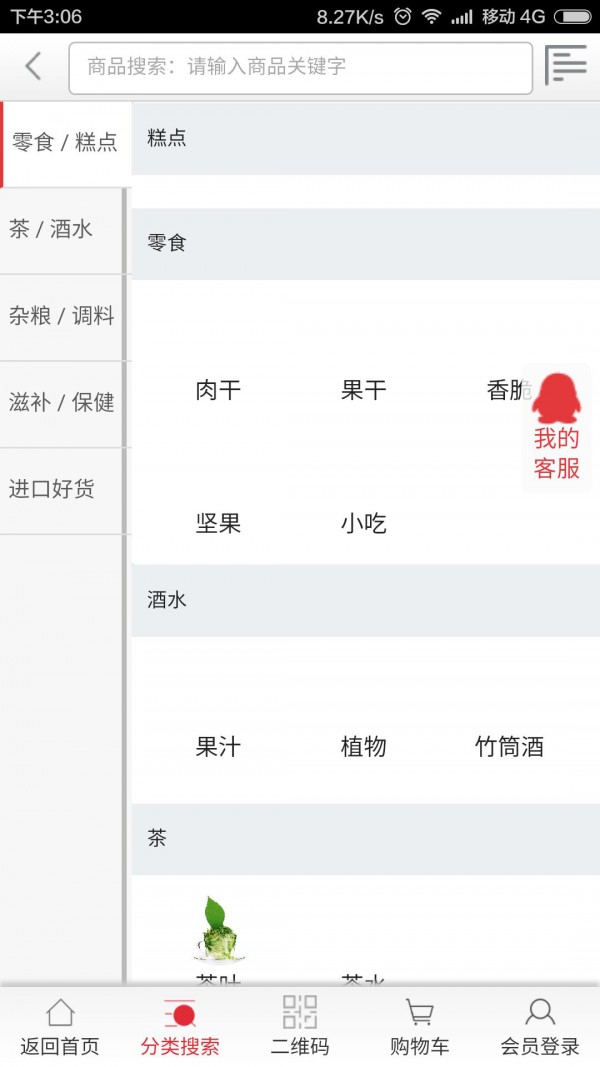
Task: Open the 植物 subcategory
Action: tap(363, 747)
